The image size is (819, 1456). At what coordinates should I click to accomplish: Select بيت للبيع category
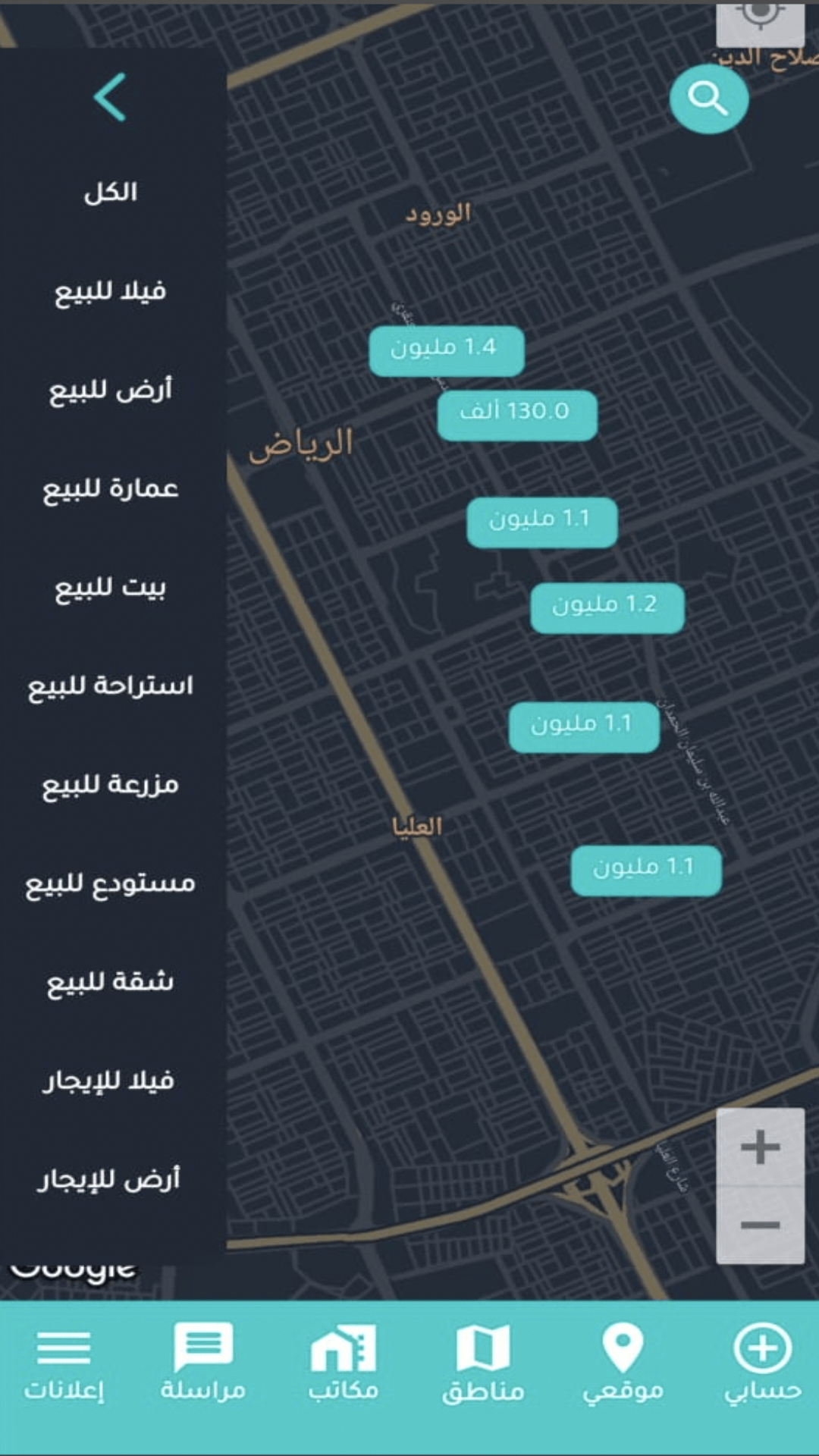111,587
